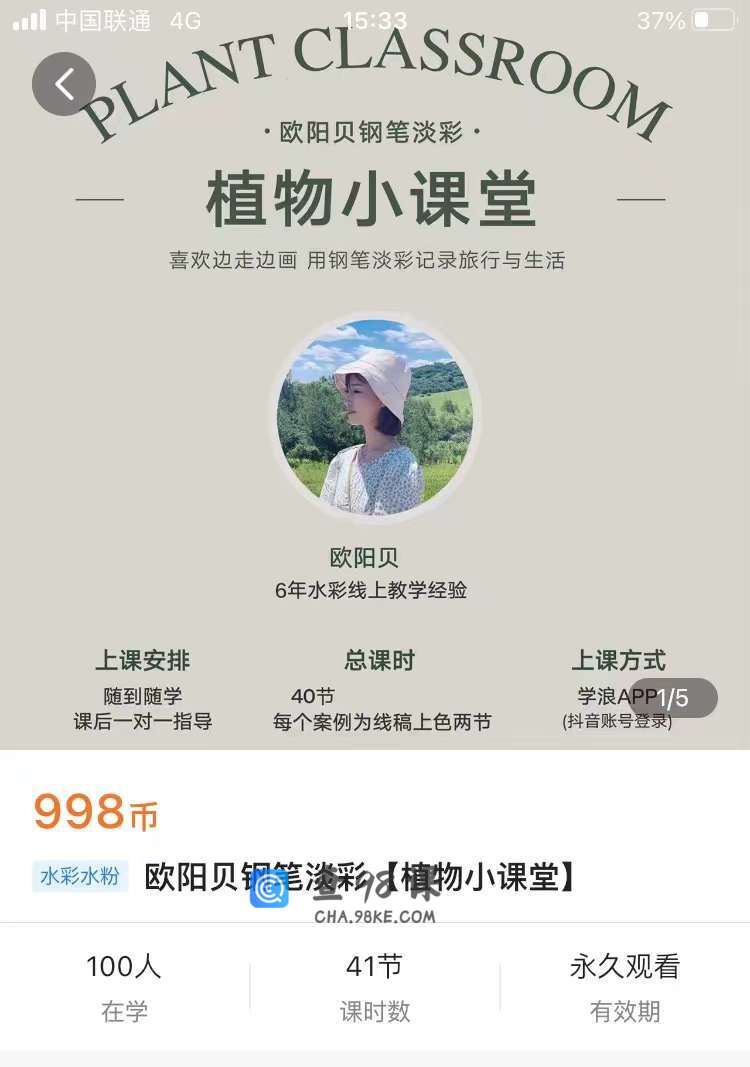Viewport: 750px width, 1067px height.
Task: Go back using the top-left arrow
Action: click(x=64, y=84)
